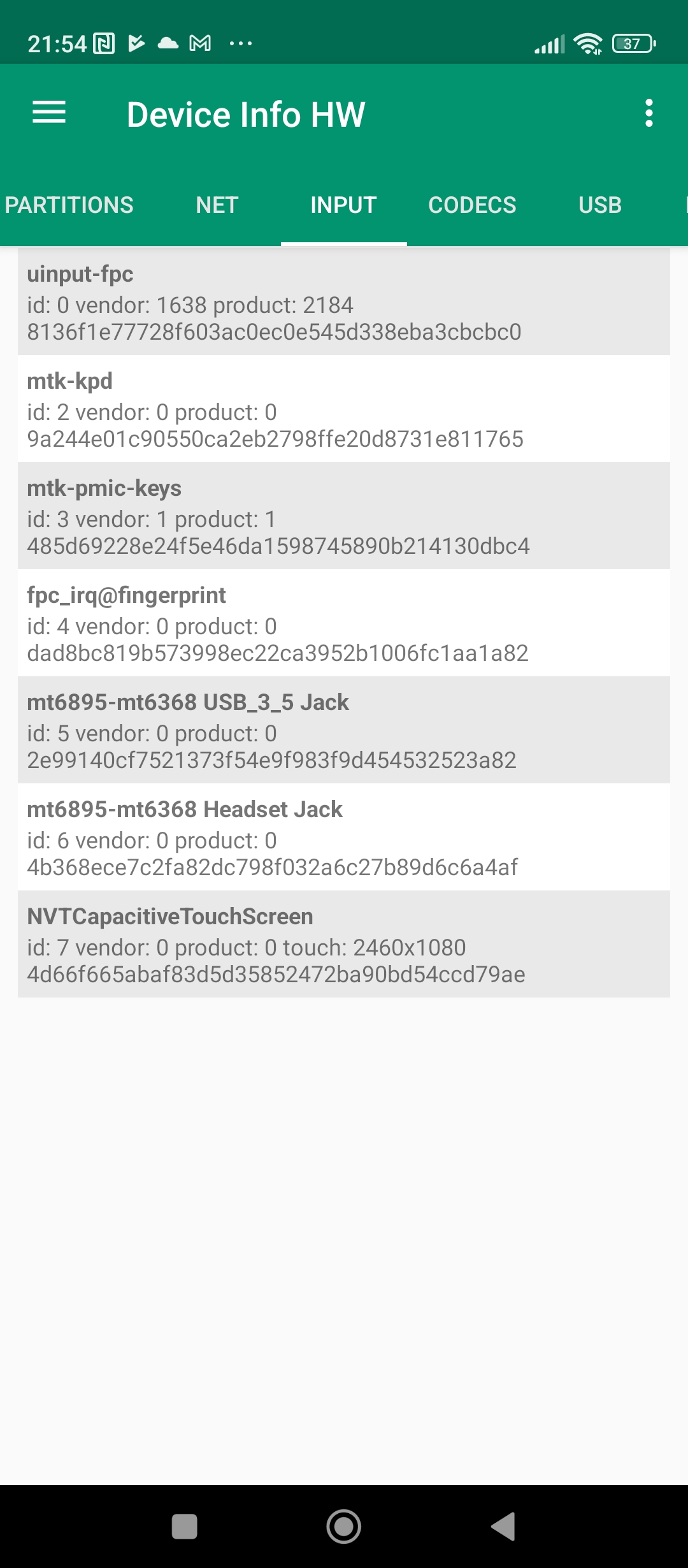This screenshot has width=688, height=1568.
Task: Tap the mt6895-mt6368 Headset Jack entry
Action: [x=344, y=838]
